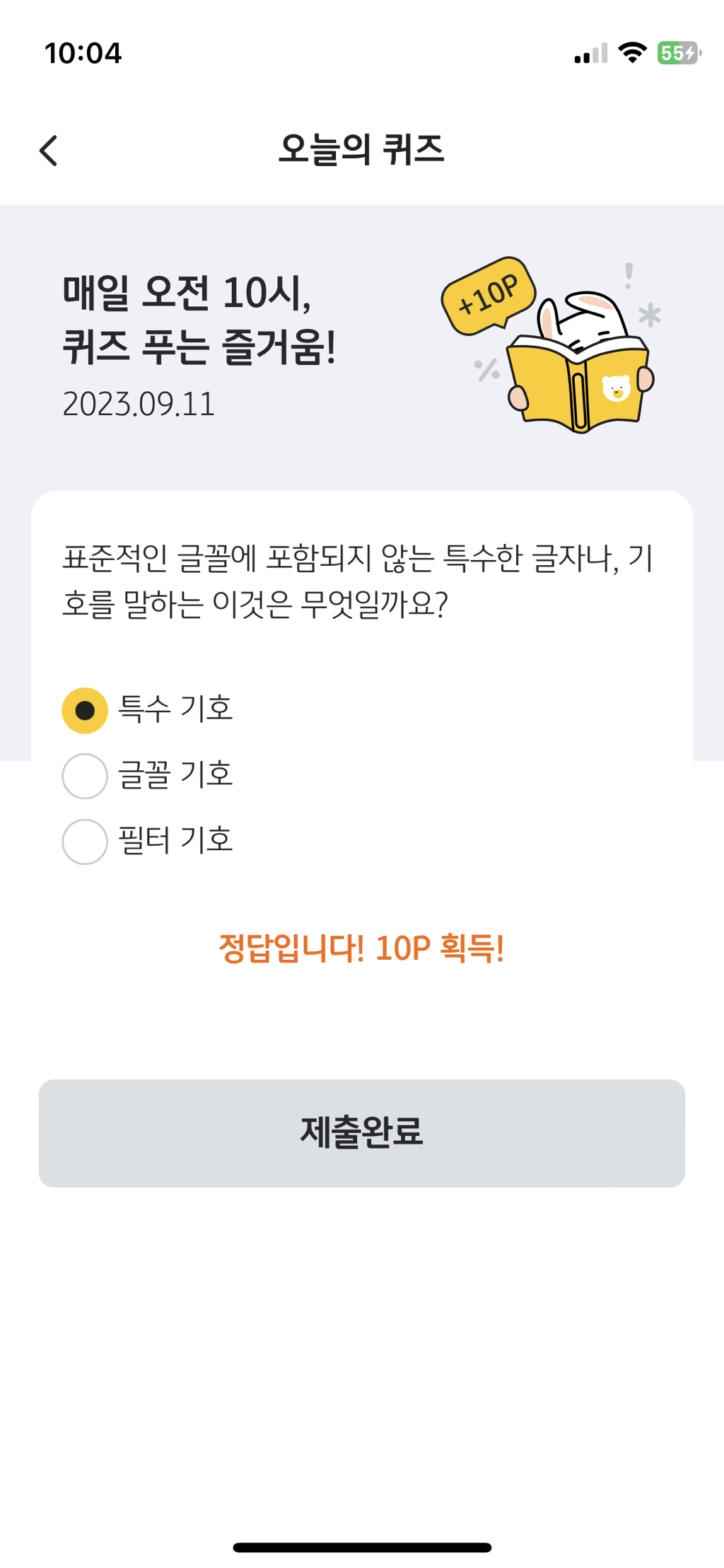Choose the 글꼴 기호 answer option
The image size is (724, 1568).
pos(85,776)
